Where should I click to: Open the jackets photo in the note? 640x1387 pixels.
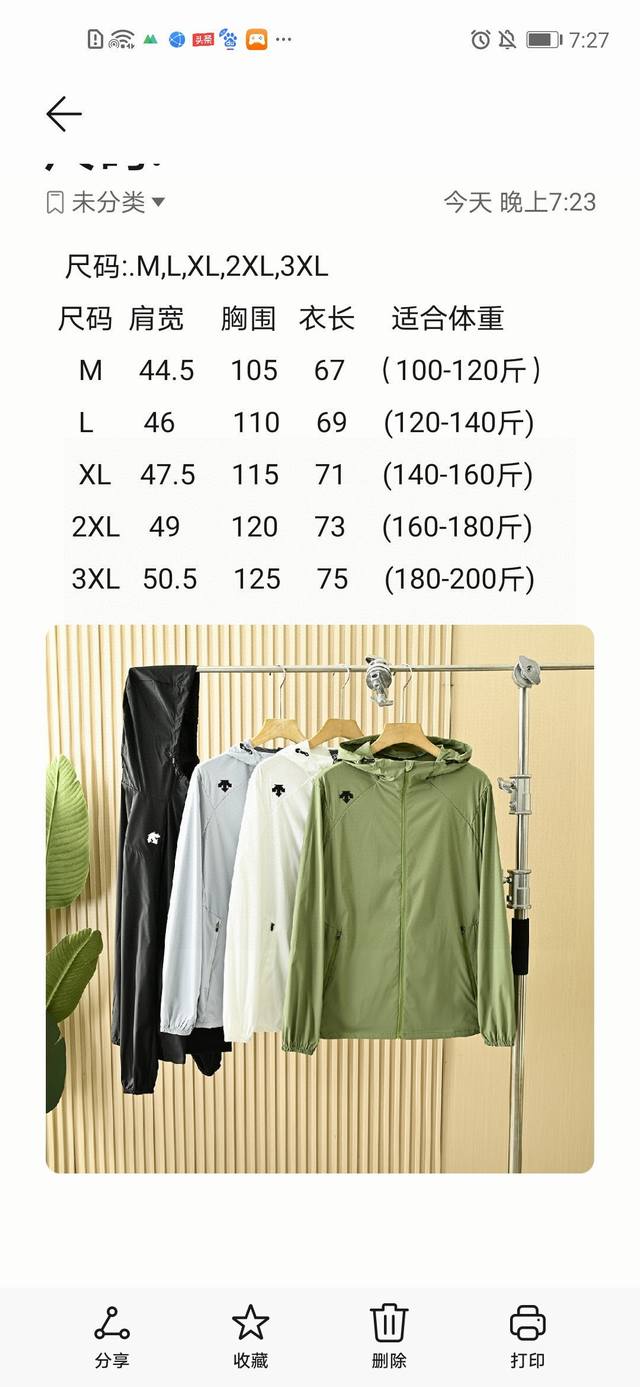click(320, 898)
